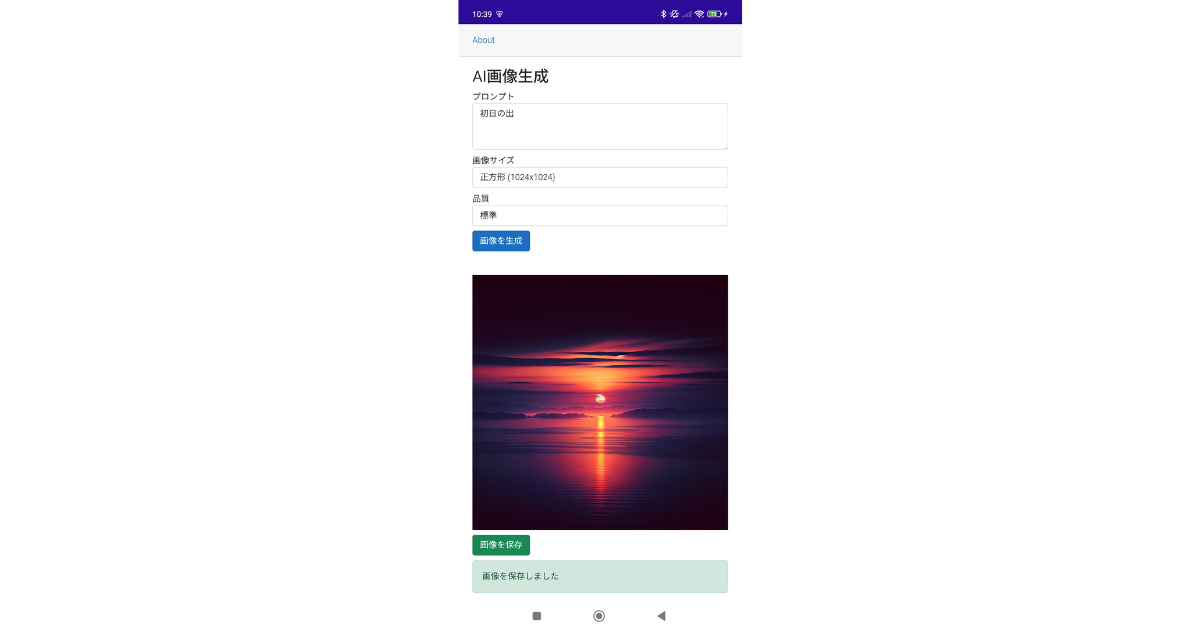This screenshot has height=630, width=1200.
Task: Tap the プロンプト text field
Action: coord(599,126)
